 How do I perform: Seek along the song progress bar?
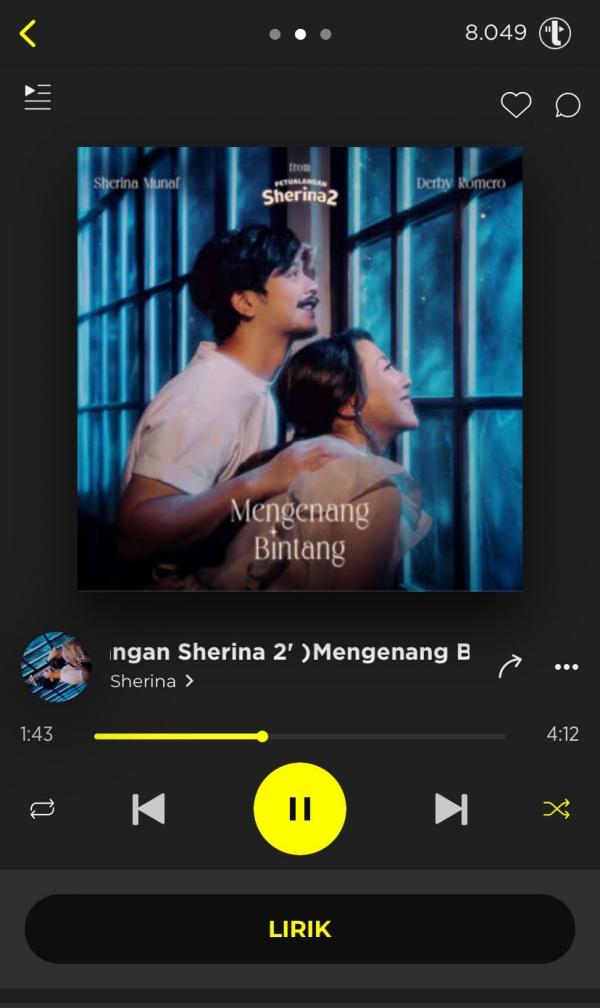click(300, 737)
